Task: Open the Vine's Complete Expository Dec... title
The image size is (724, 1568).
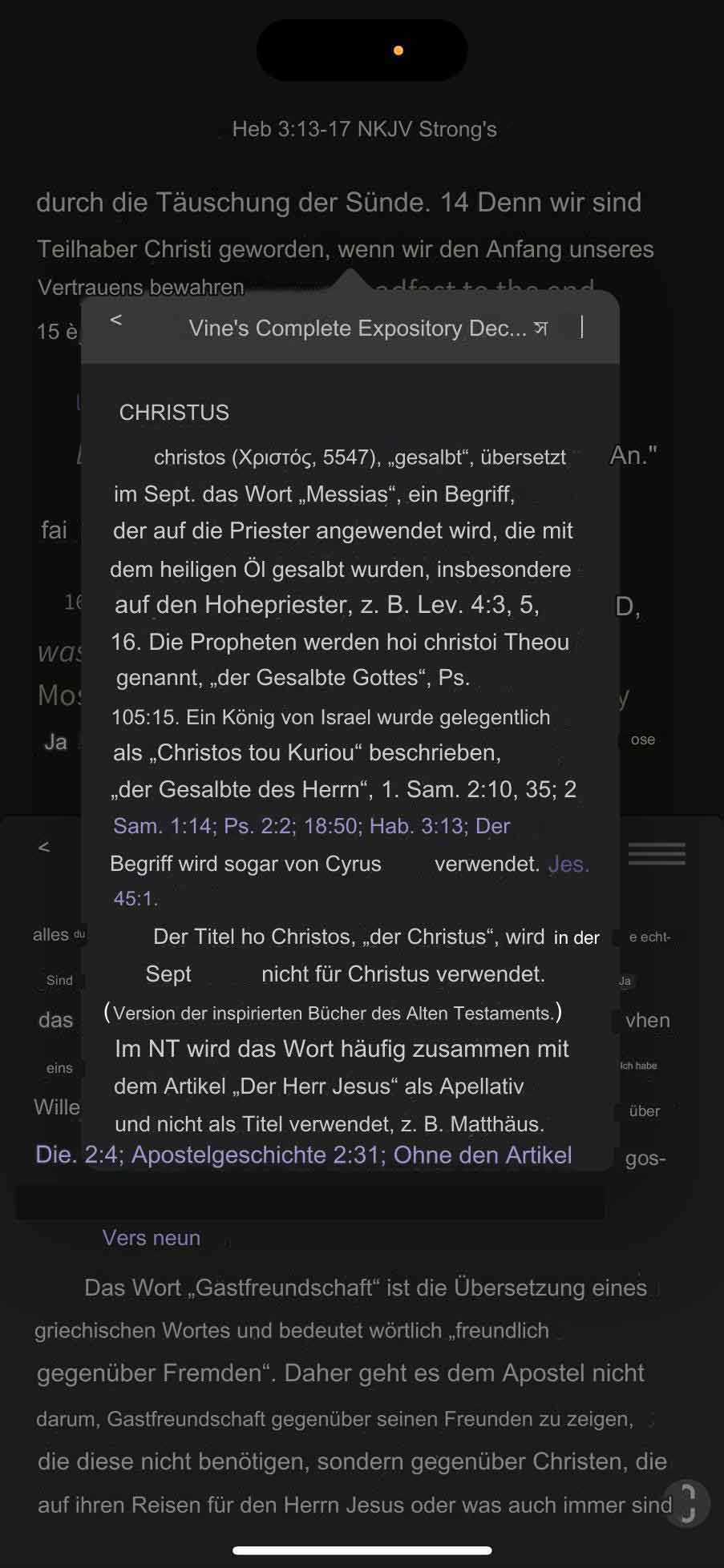Action: (x=355, y=328)
